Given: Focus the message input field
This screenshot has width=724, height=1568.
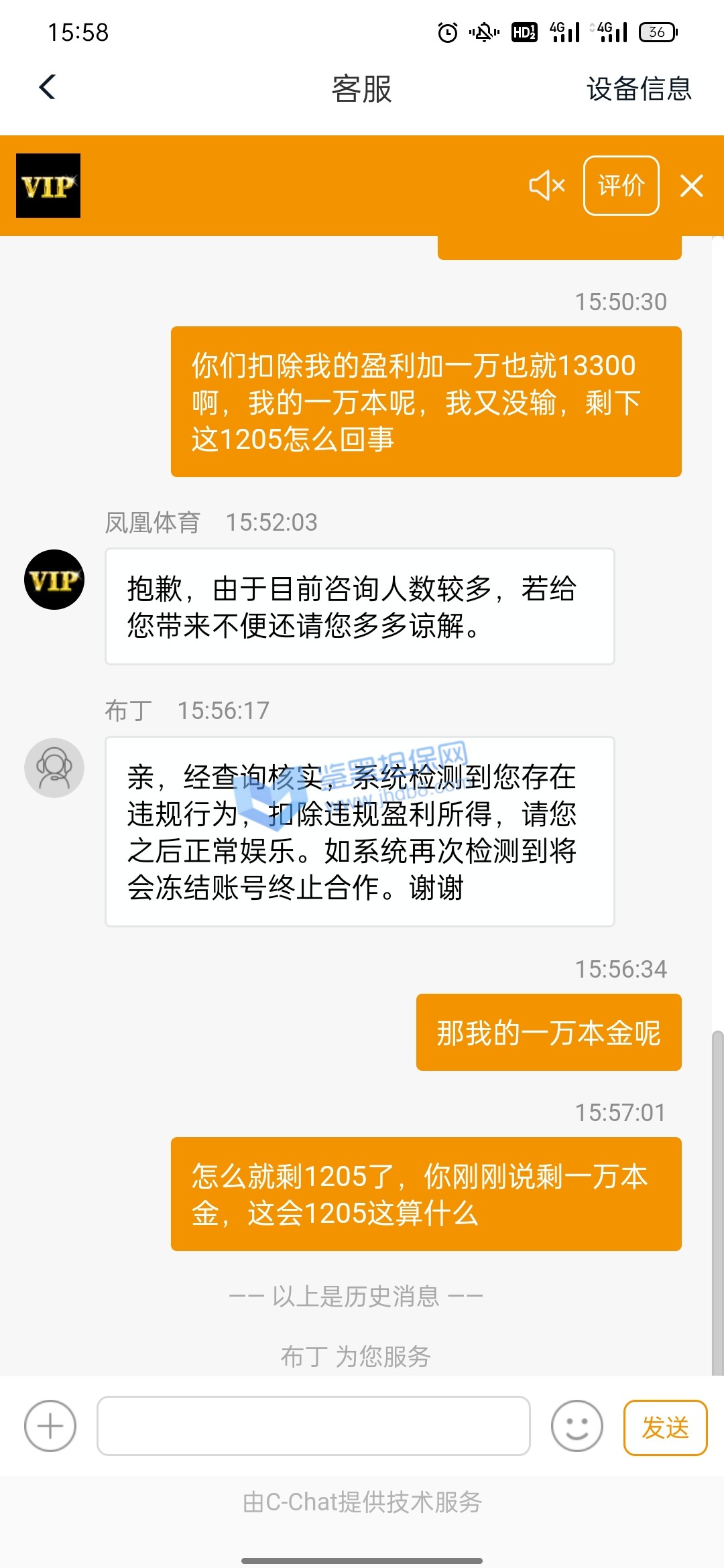Looking at the screenshot, I should (x=313, y=1426).
